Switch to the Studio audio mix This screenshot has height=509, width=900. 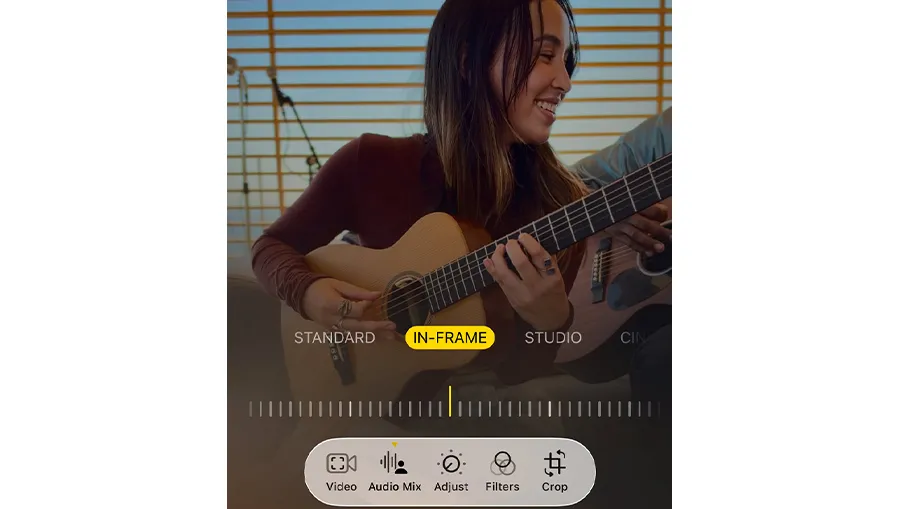point(553,337)
